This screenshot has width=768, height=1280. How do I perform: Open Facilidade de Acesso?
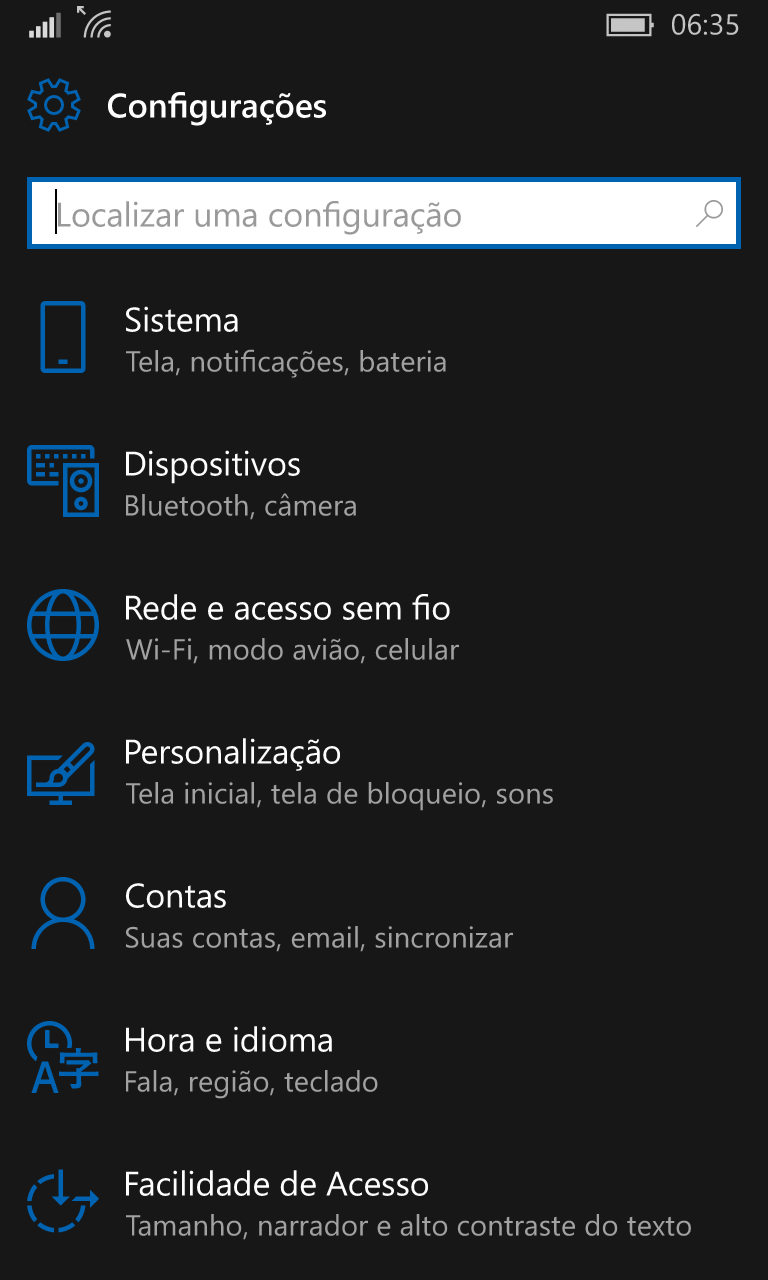click(384, 1202)
